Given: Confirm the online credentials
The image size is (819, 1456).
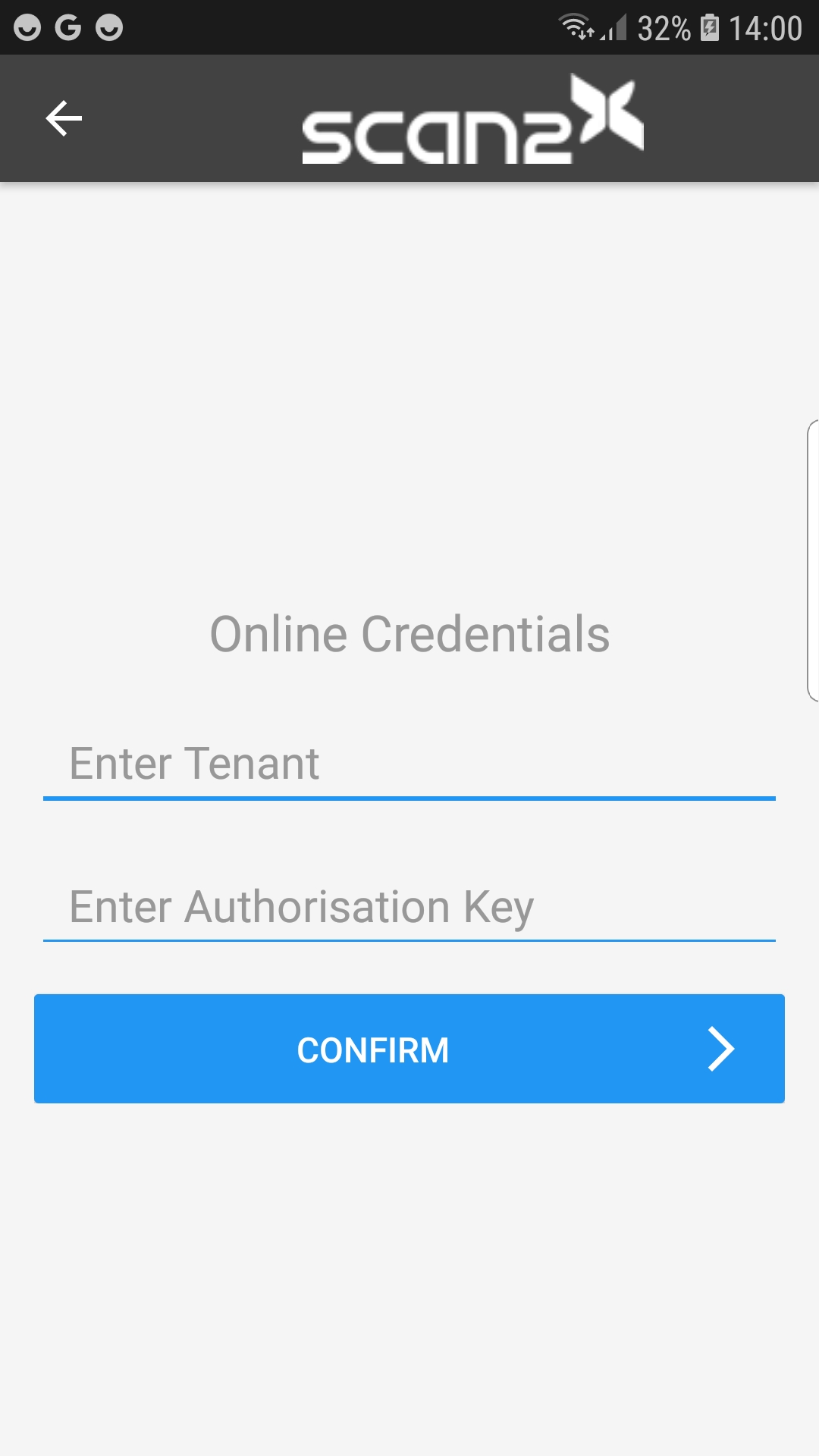Looking at the screenshot, I should tap(409, 1049).
